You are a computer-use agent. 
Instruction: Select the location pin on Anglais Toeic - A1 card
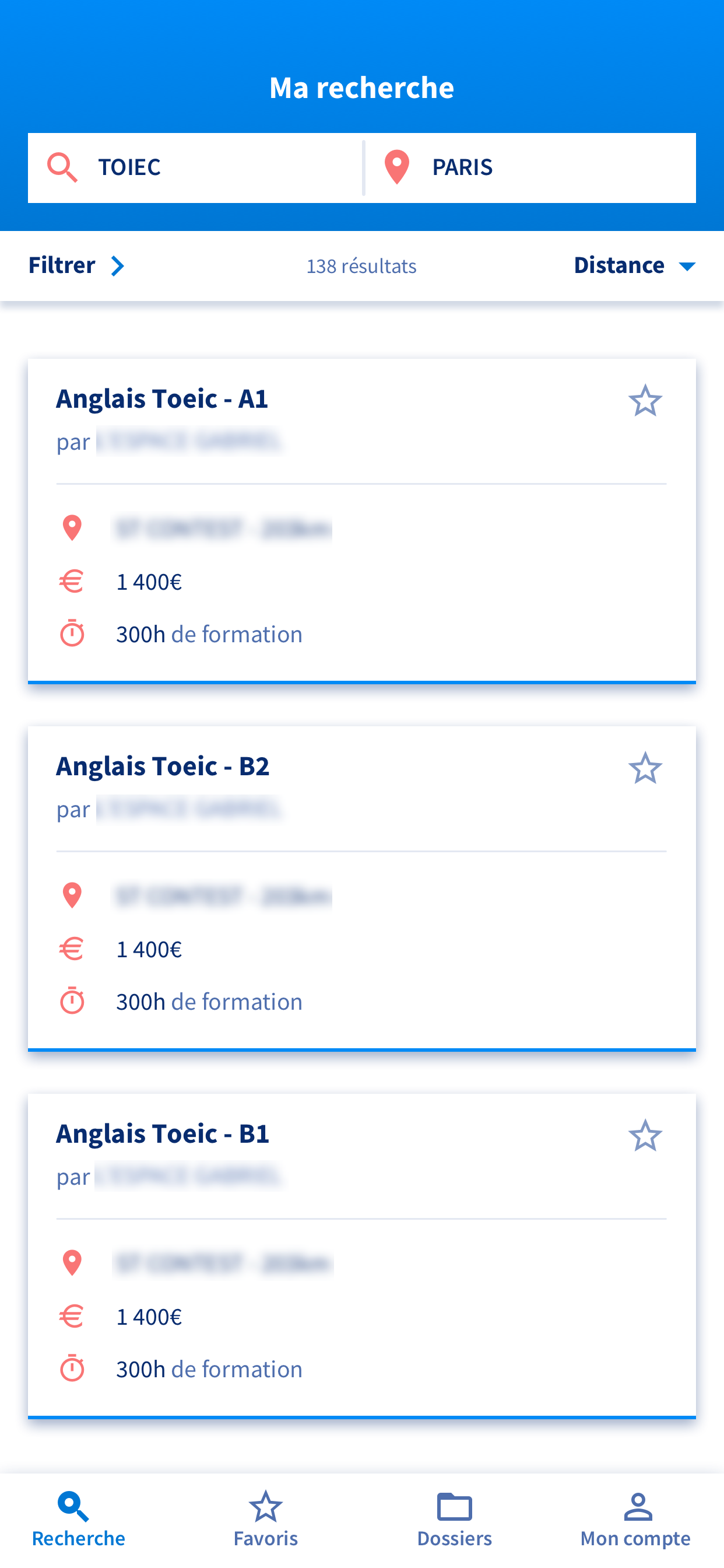(x=72, y=527)
